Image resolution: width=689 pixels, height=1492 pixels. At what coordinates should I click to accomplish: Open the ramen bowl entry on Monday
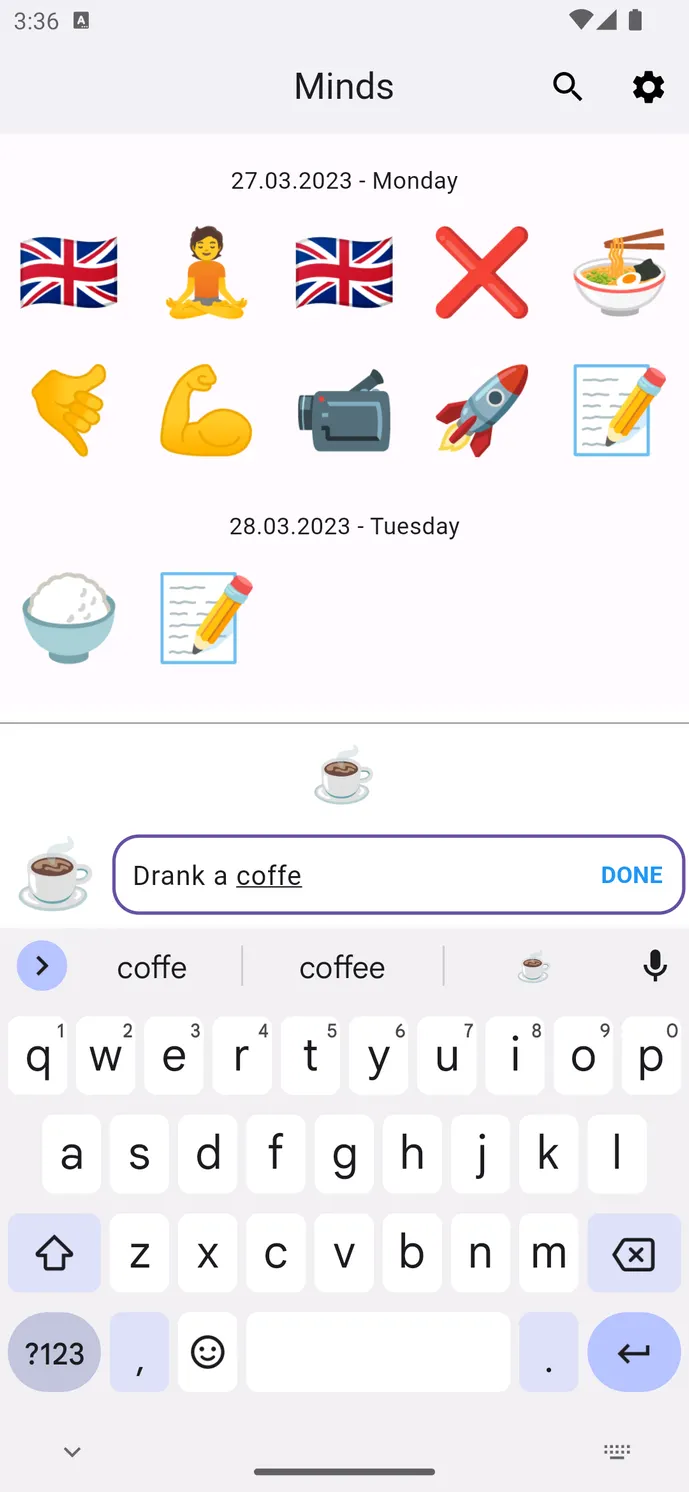point(619,273)
